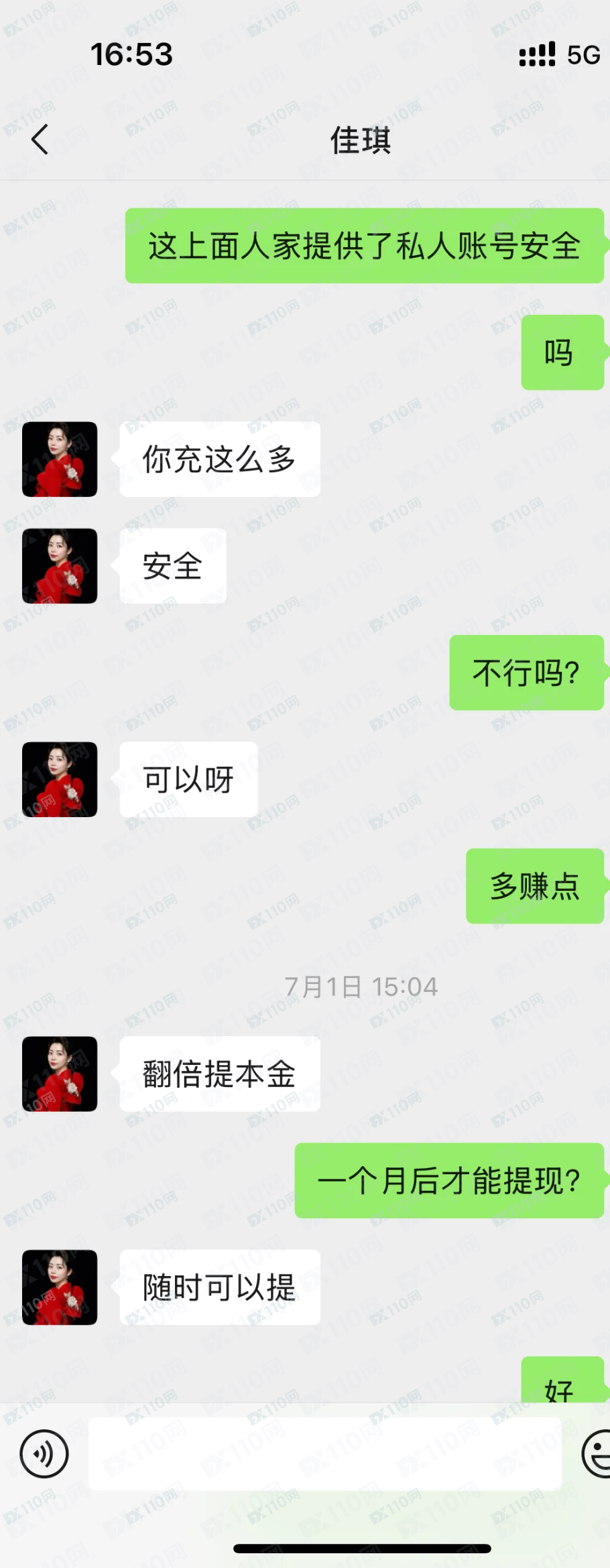
Task: Open avatar next to "你充这么多"
Action: click(60, 459)
